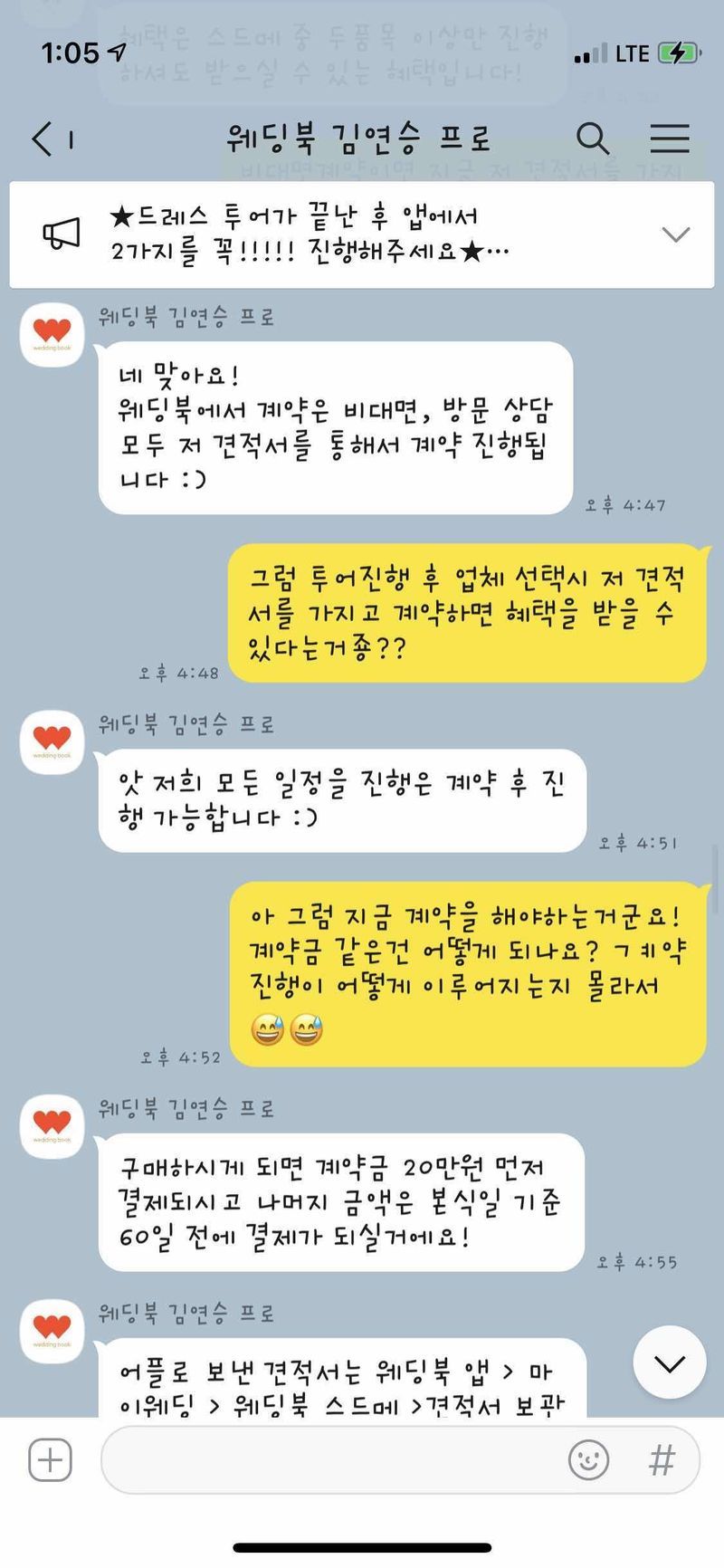This screenshot has width=724, height=1568.
Task: Open the hashtag search
Action: coord(662,1459)
